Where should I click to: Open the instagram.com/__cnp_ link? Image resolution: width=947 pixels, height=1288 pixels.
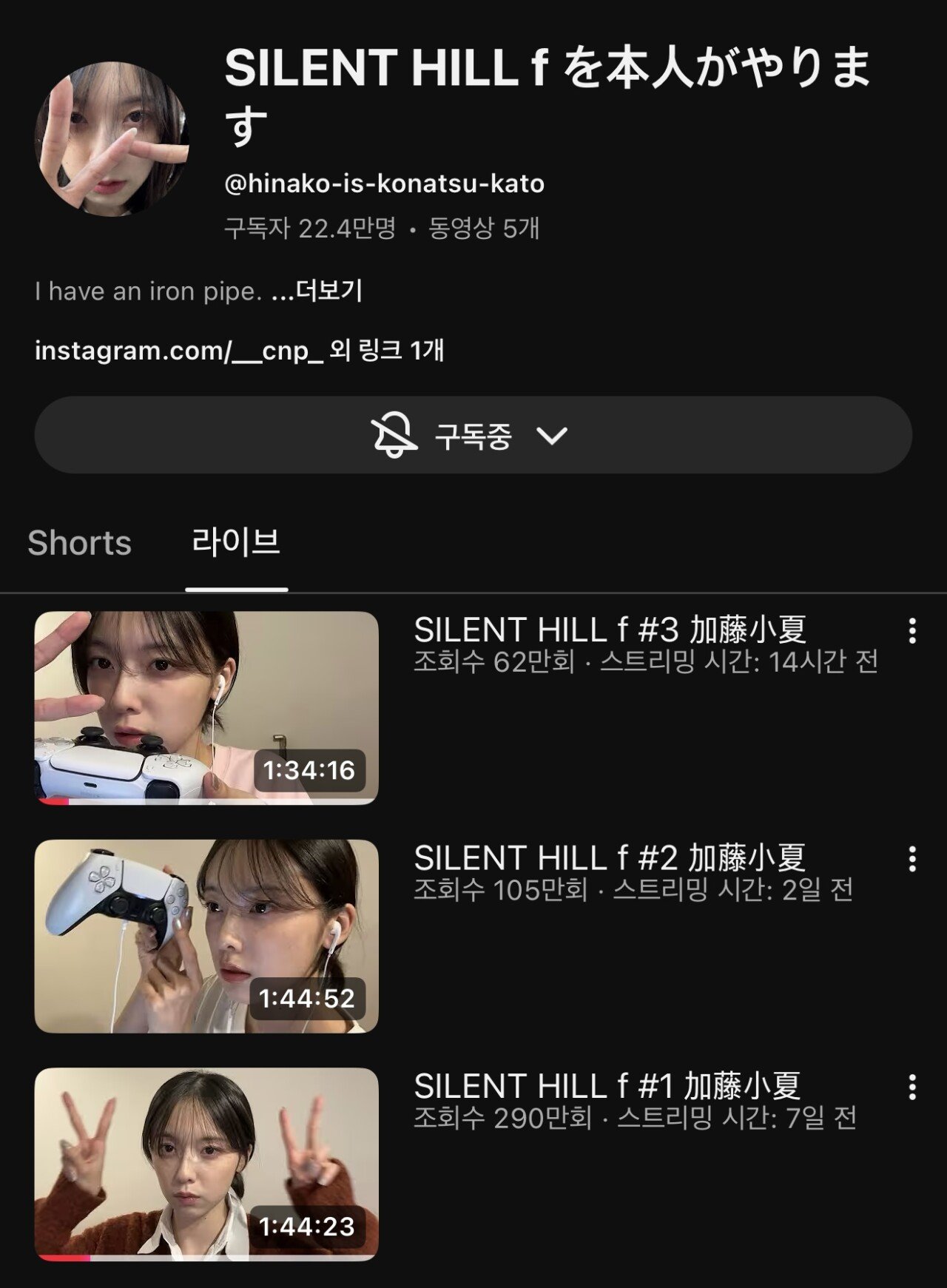click(179, 350)
